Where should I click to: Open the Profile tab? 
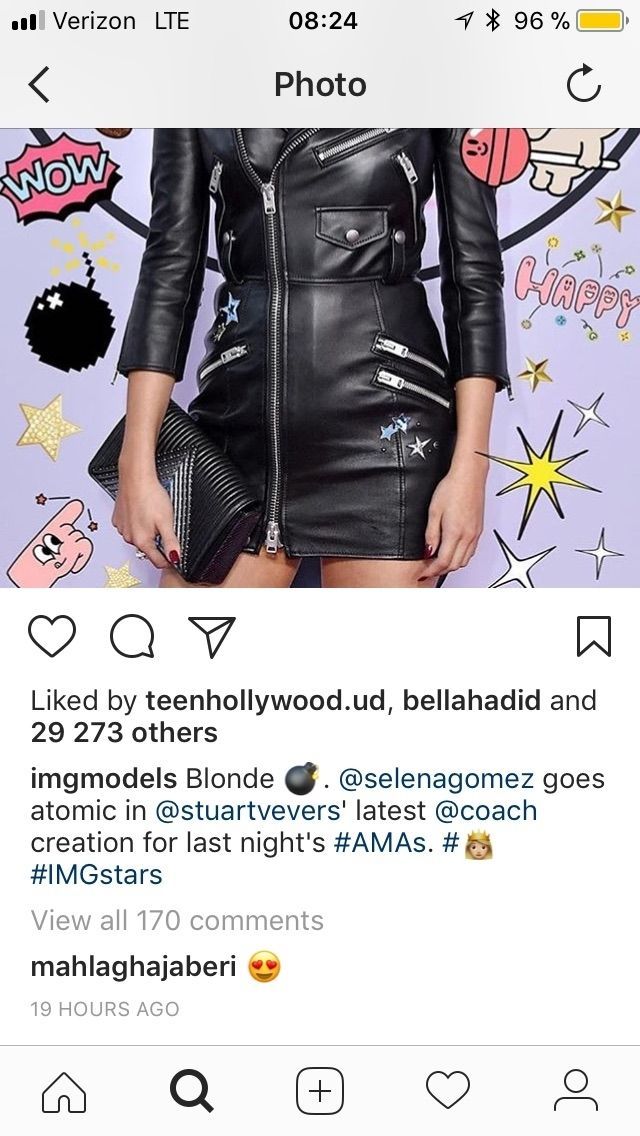[575, 1090]
